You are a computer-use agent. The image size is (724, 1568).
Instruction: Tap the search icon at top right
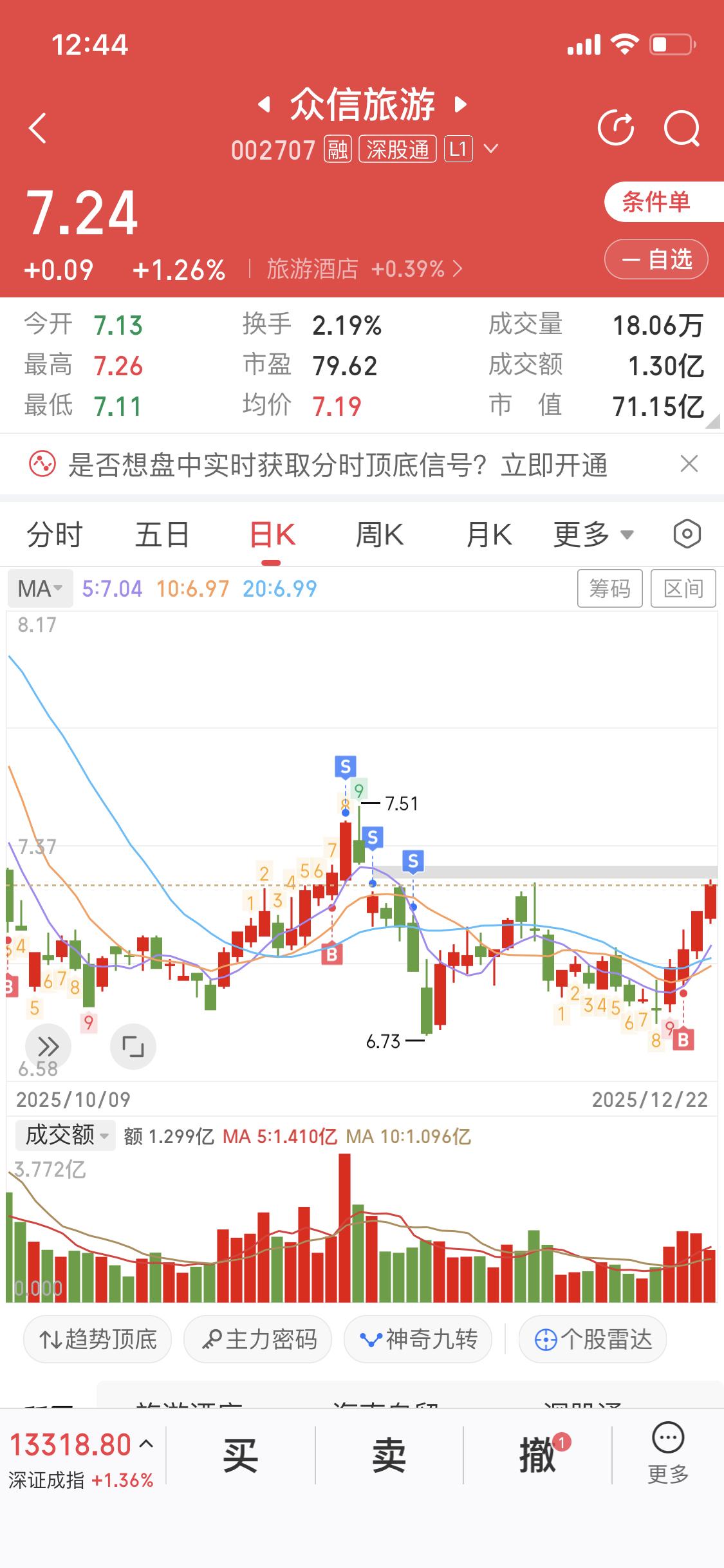point(682,127)
